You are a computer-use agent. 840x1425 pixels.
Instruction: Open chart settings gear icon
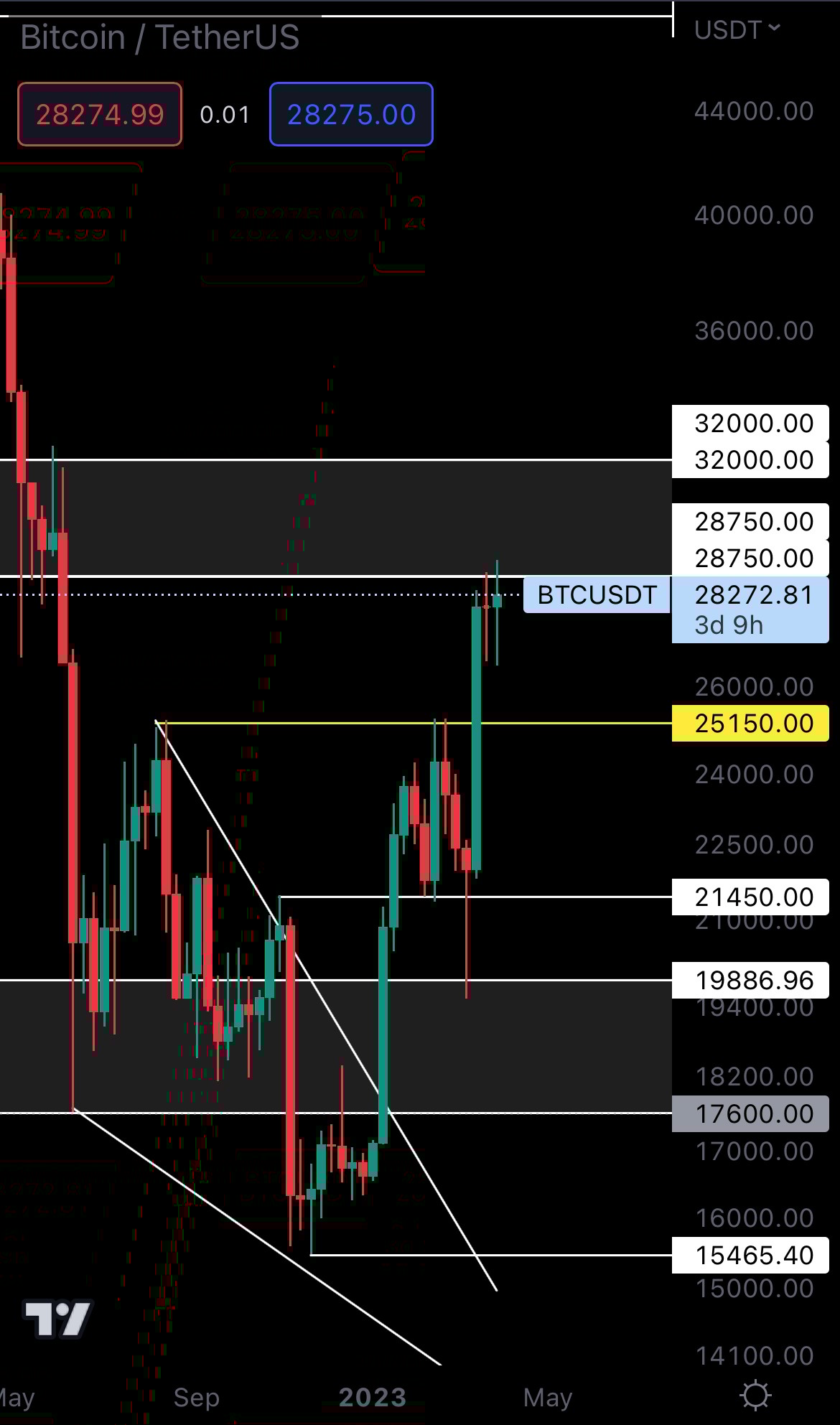coord(755,1396)
